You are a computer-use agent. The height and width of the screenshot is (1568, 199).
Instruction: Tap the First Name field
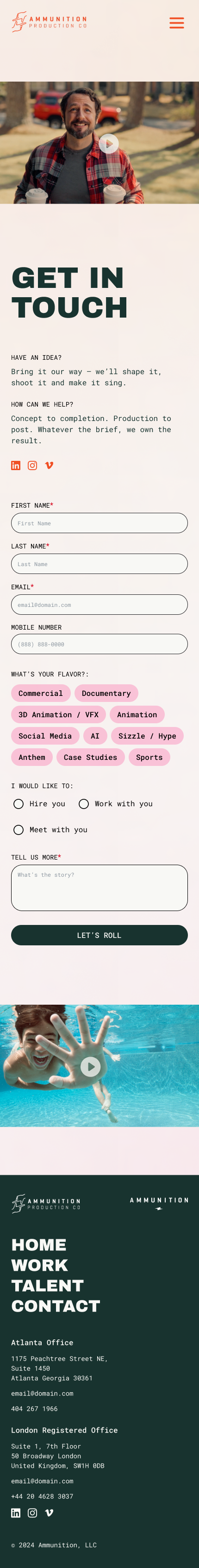coord(99,523)
